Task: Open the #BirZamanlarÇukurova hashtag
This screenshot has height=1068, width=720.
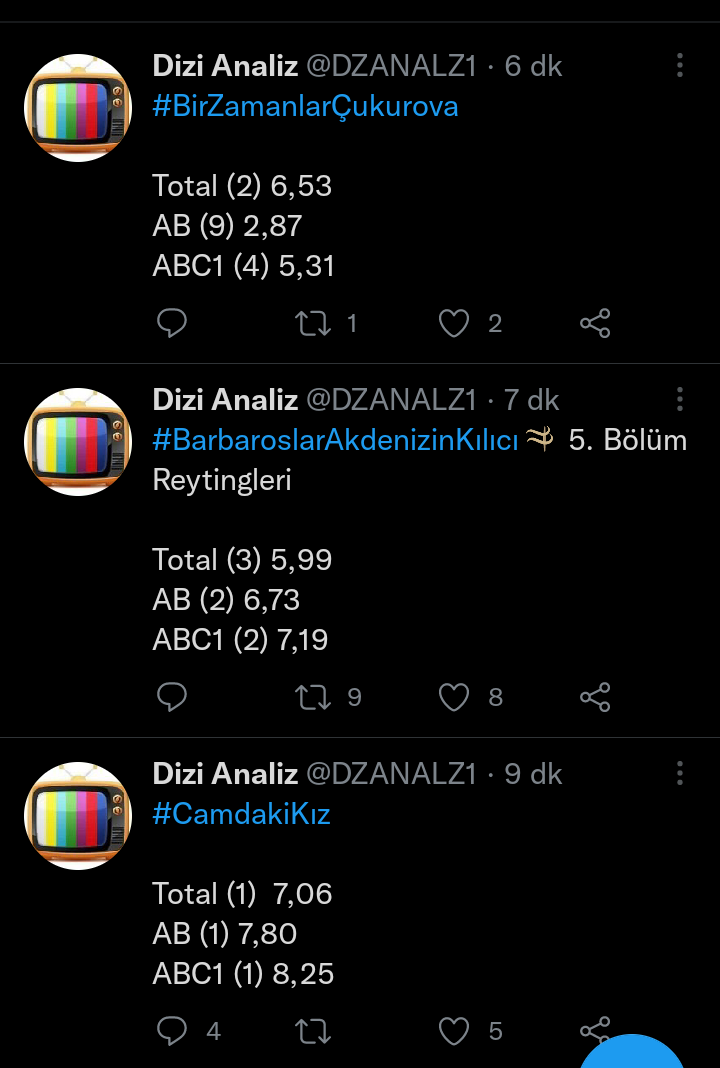Action: (305, 106)
